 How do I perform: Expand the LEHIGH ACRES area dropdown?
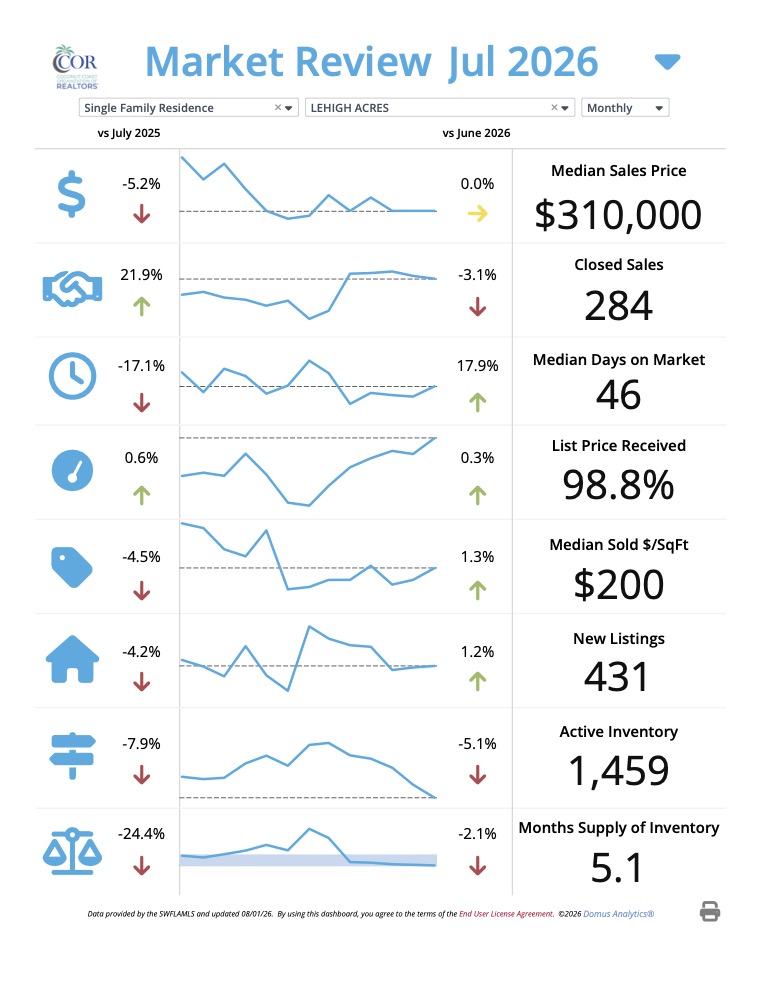coord(565,108)
